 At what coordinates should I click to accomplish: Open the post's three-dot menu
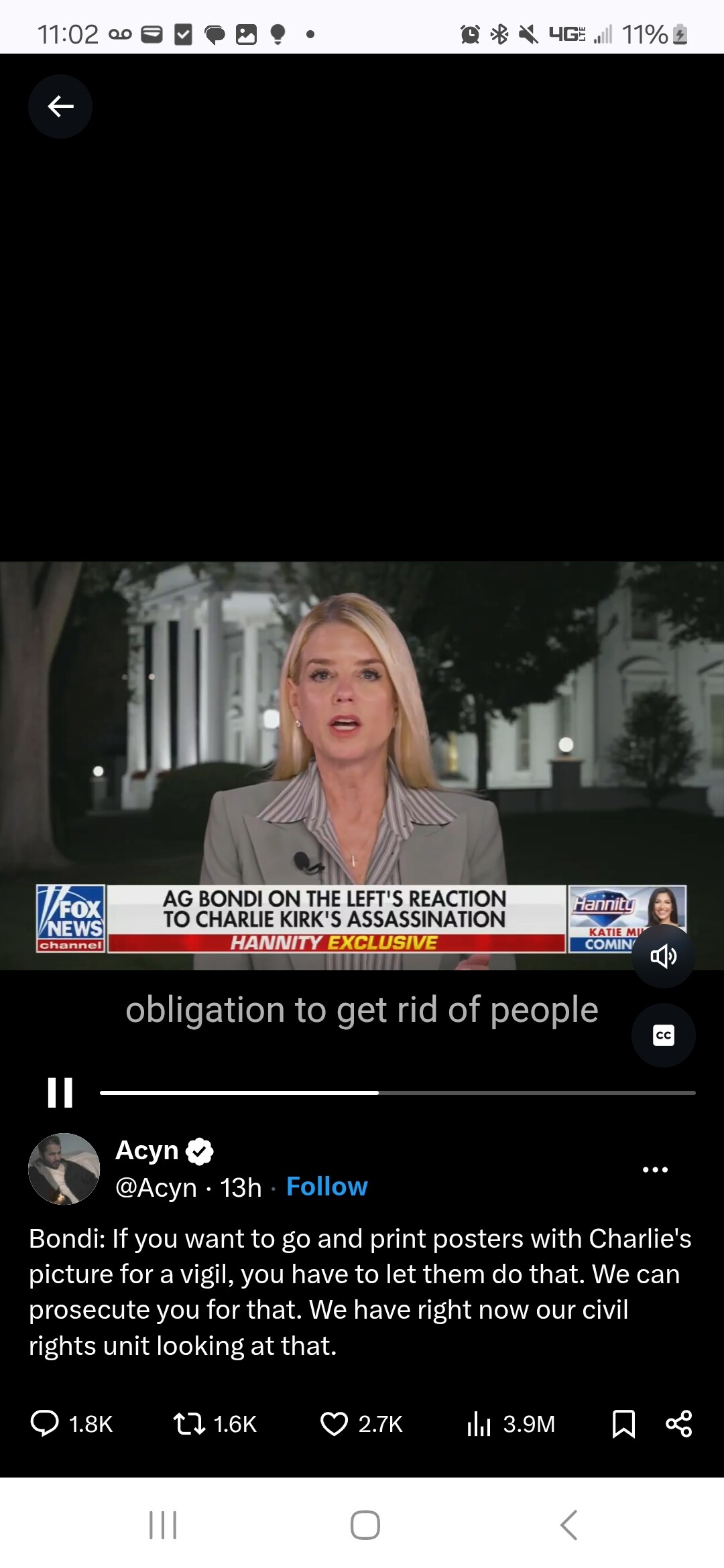click(655, 1169)
